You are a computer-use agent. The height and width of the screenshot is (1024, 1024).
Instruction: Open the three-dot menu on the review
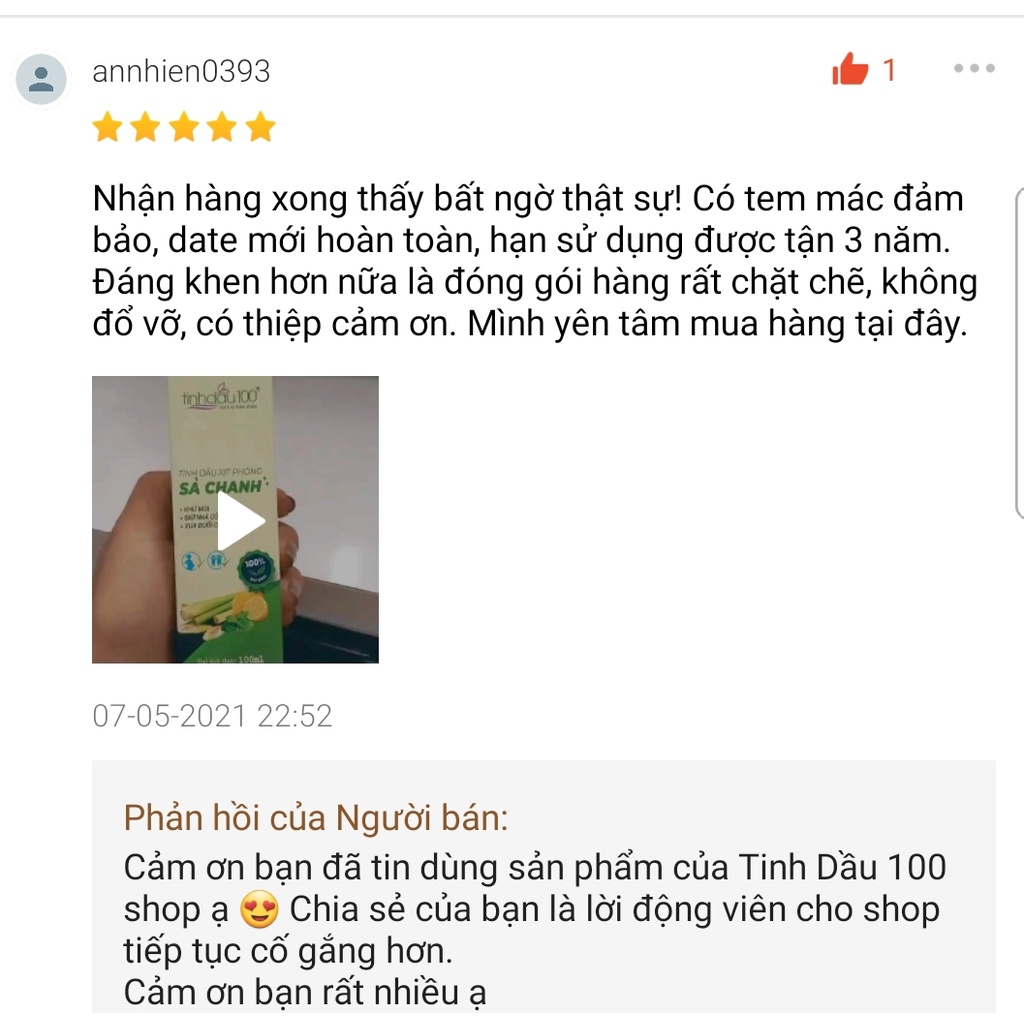(x=974, y=69)
